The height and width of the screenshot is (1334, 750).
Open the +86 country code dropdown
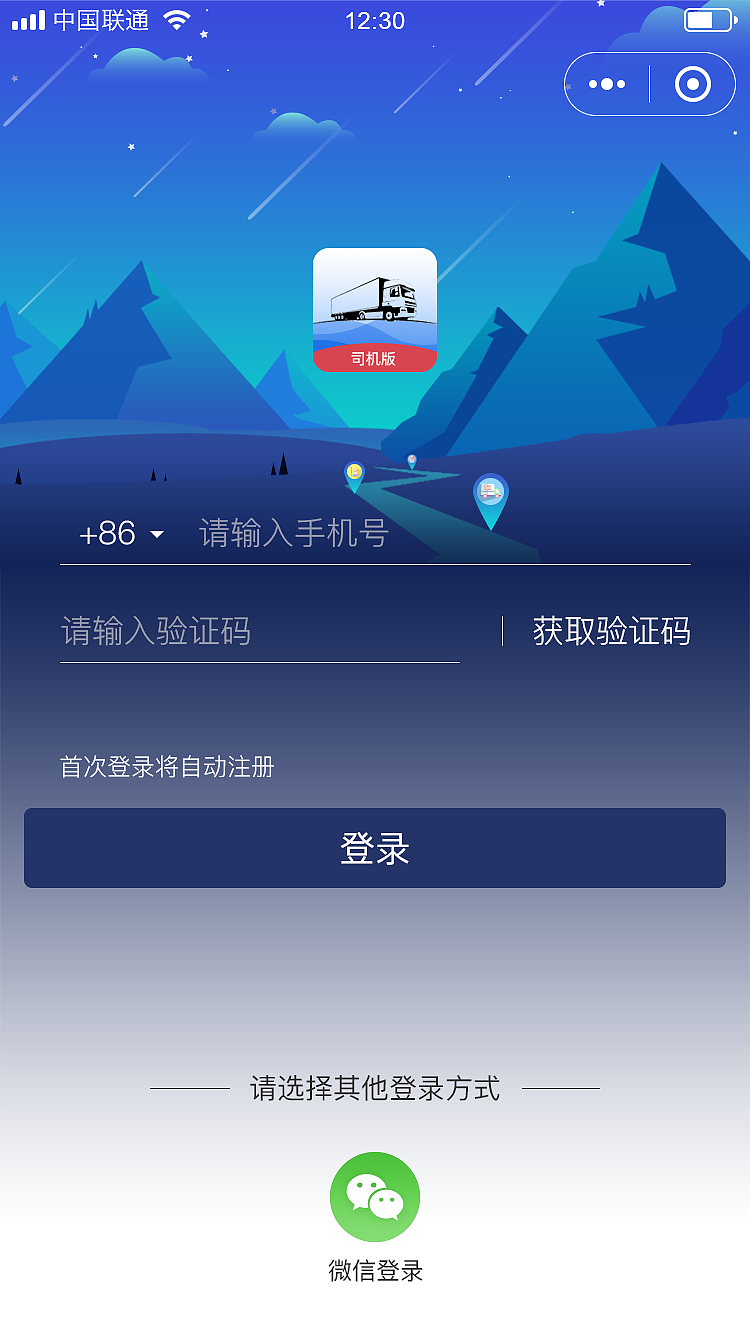(x=120, y=533)
